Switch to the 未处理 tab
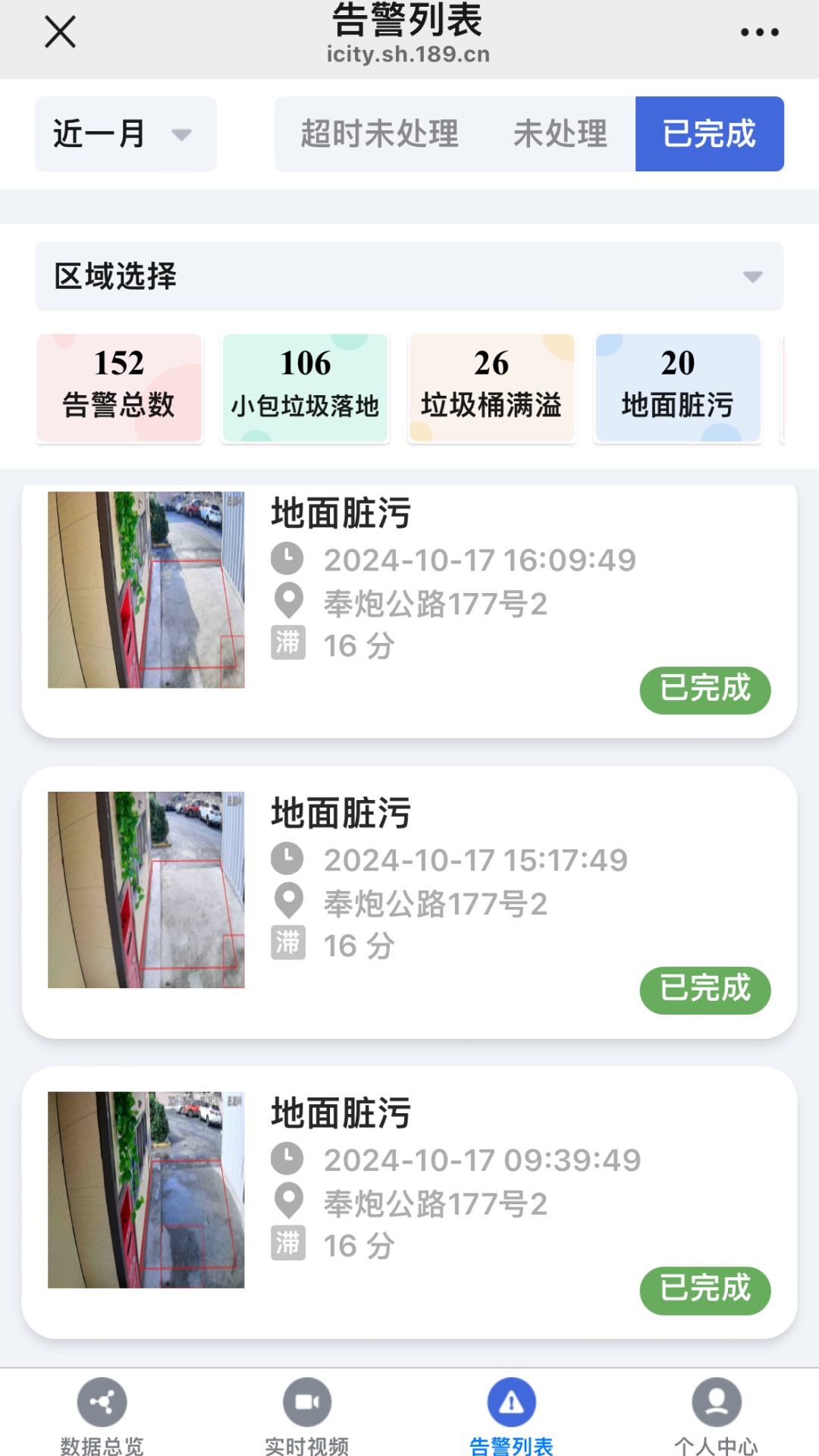Viewport: 819px width, 1456px height. click(x=560, y=134)
